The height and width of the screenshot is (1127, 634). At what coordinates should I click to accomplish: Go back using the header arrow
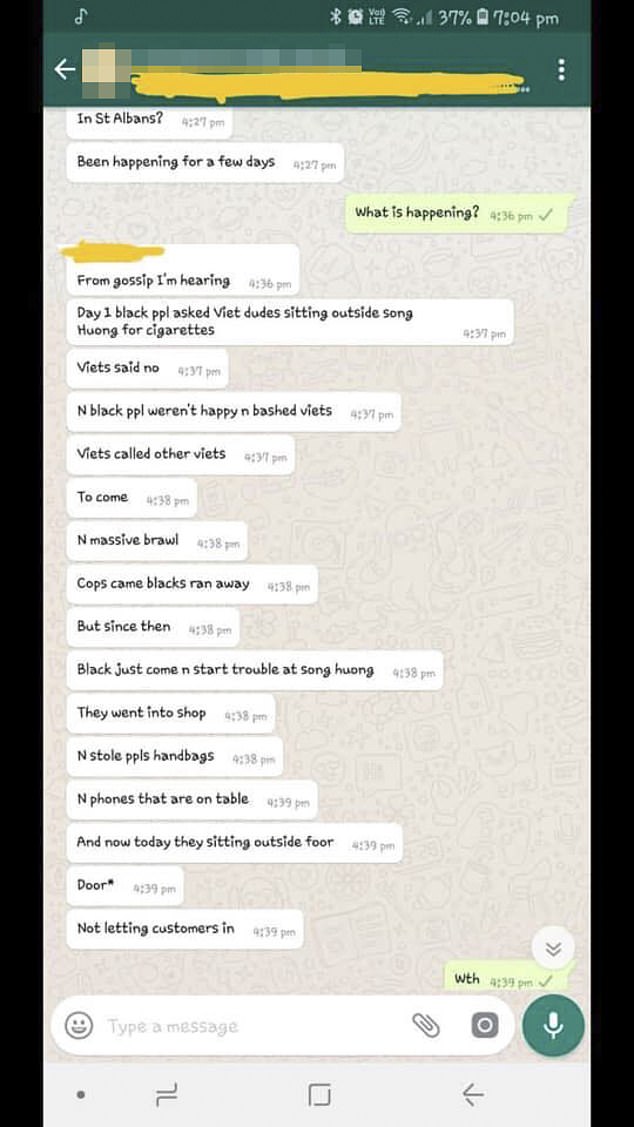(66, 69)
